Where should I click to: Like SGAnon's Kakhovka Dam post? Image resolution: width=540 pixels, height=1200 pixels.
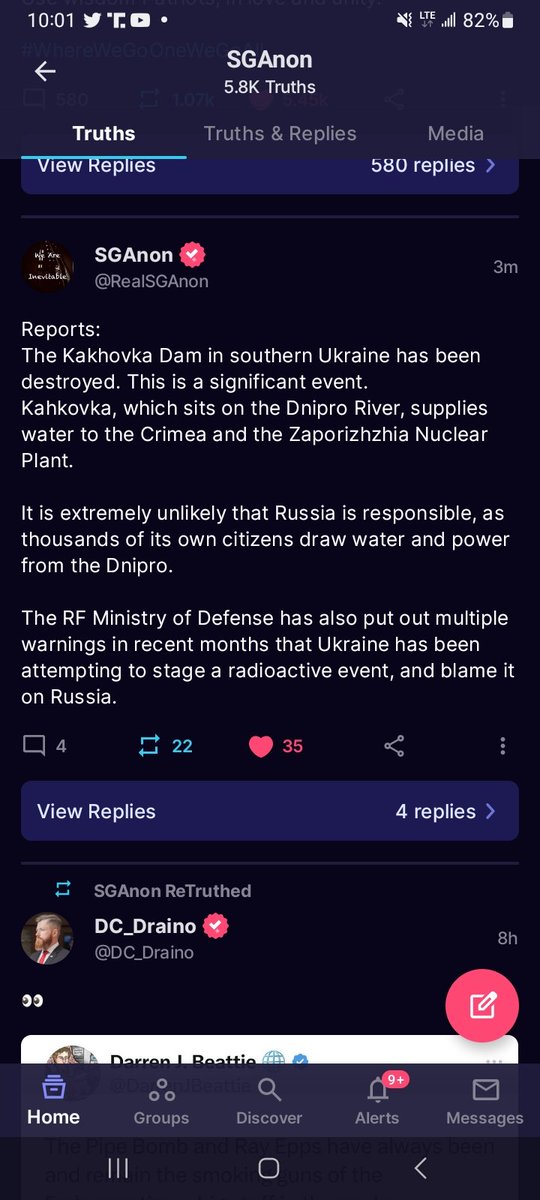276,746
